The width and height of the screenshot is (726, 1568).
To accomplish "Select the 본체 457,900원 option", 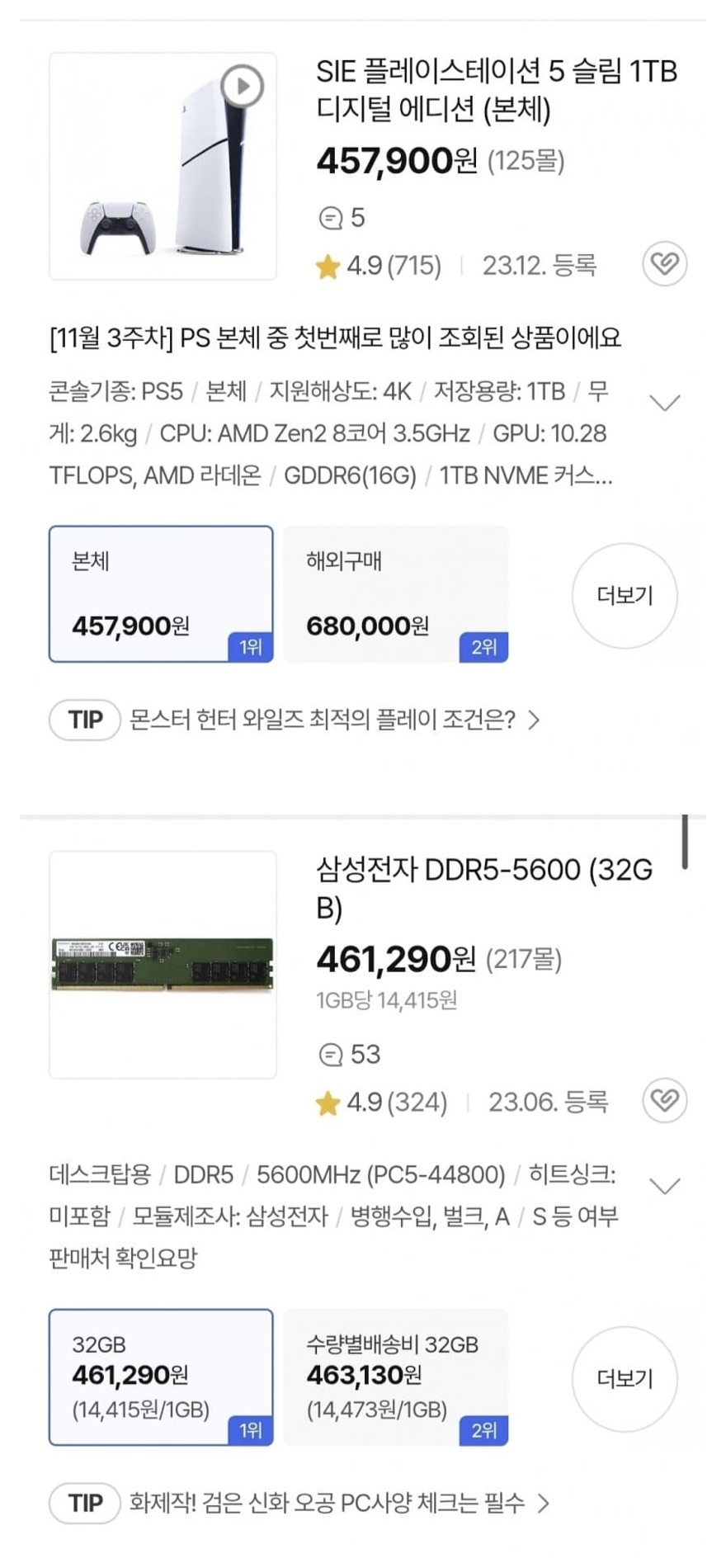I will point(161,594).
